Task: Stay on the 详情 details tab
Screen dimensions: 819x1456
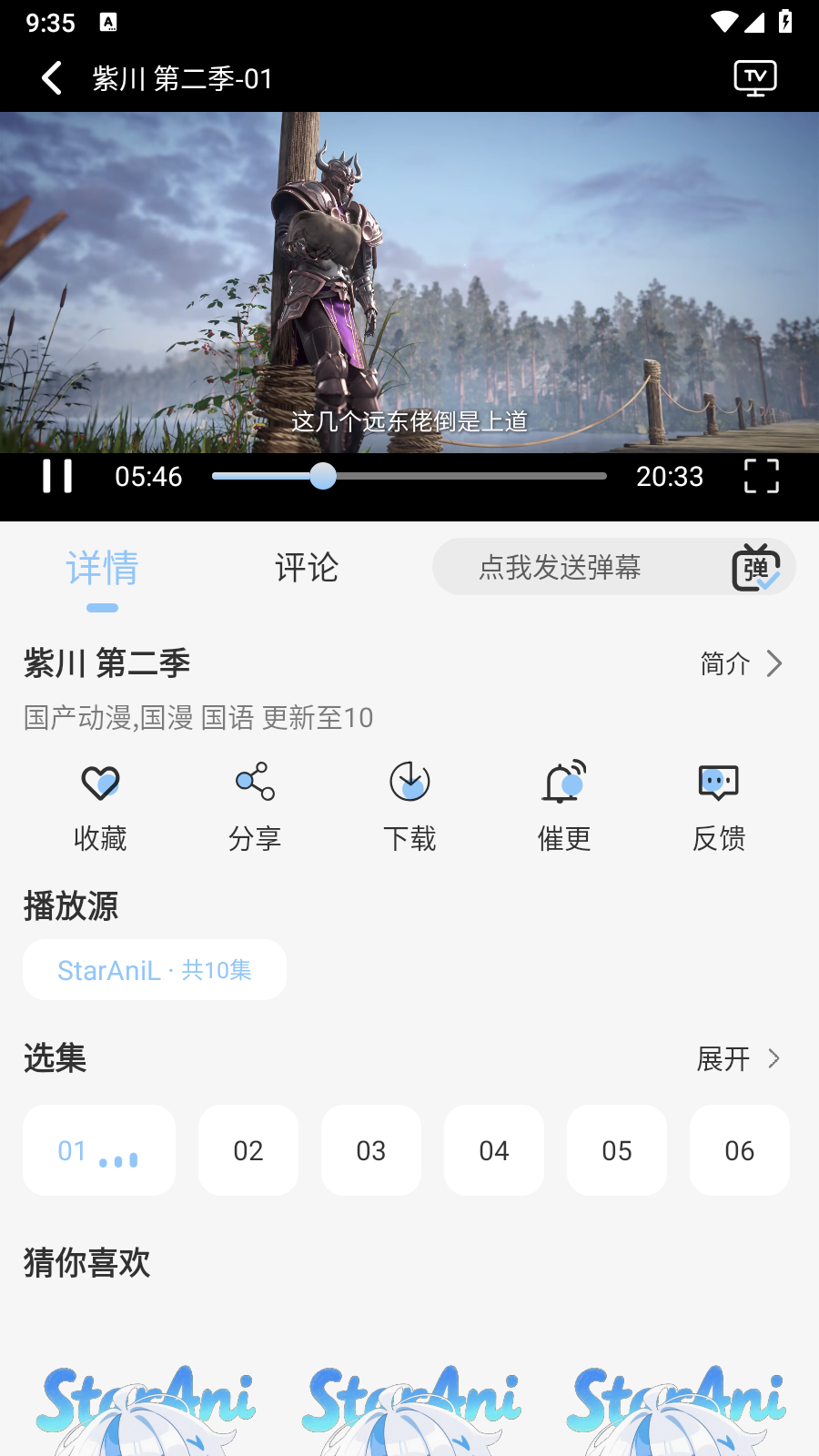Action: pos(102,568)
